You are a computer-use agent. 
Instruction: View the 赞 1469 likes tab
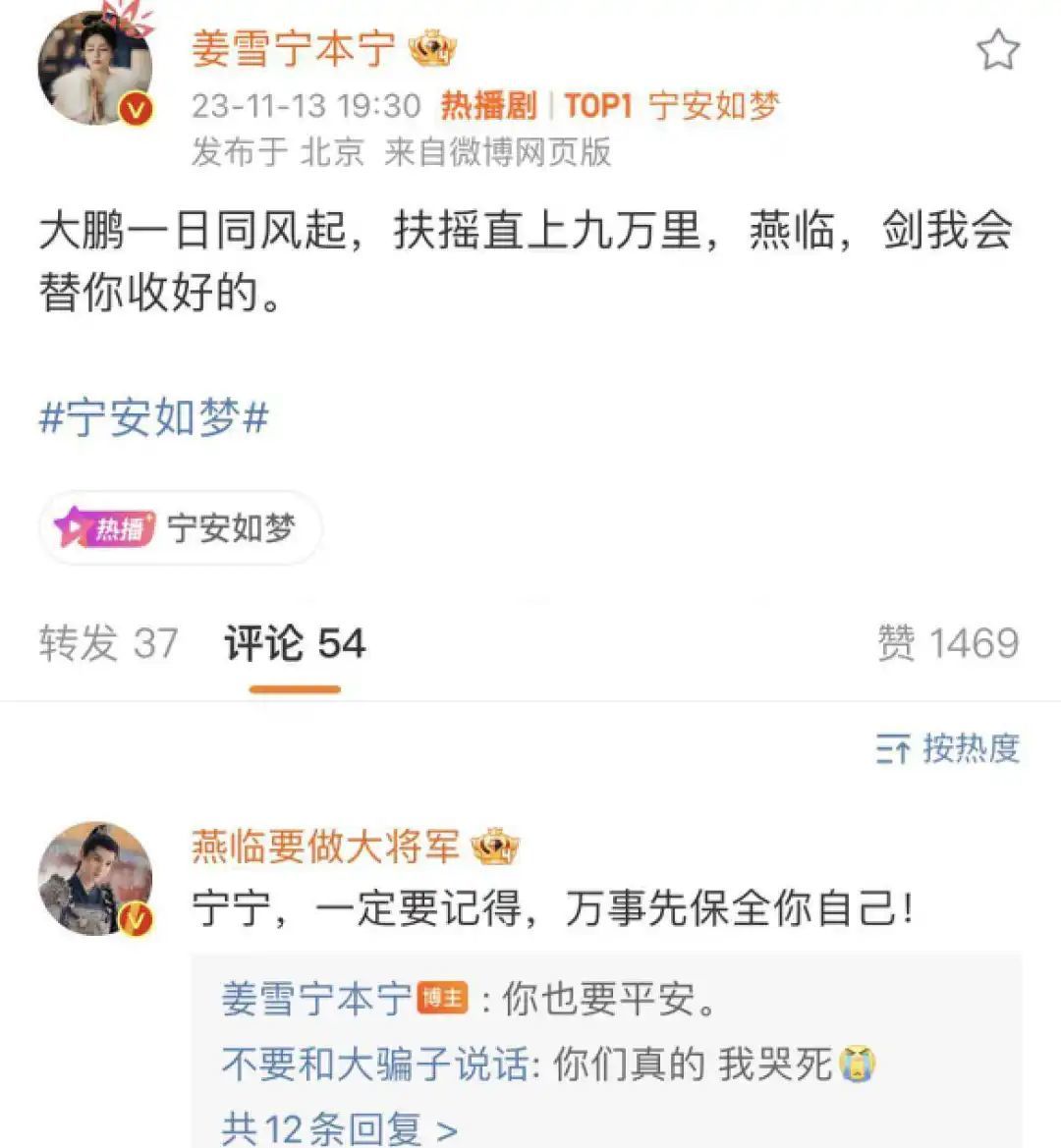948,643
